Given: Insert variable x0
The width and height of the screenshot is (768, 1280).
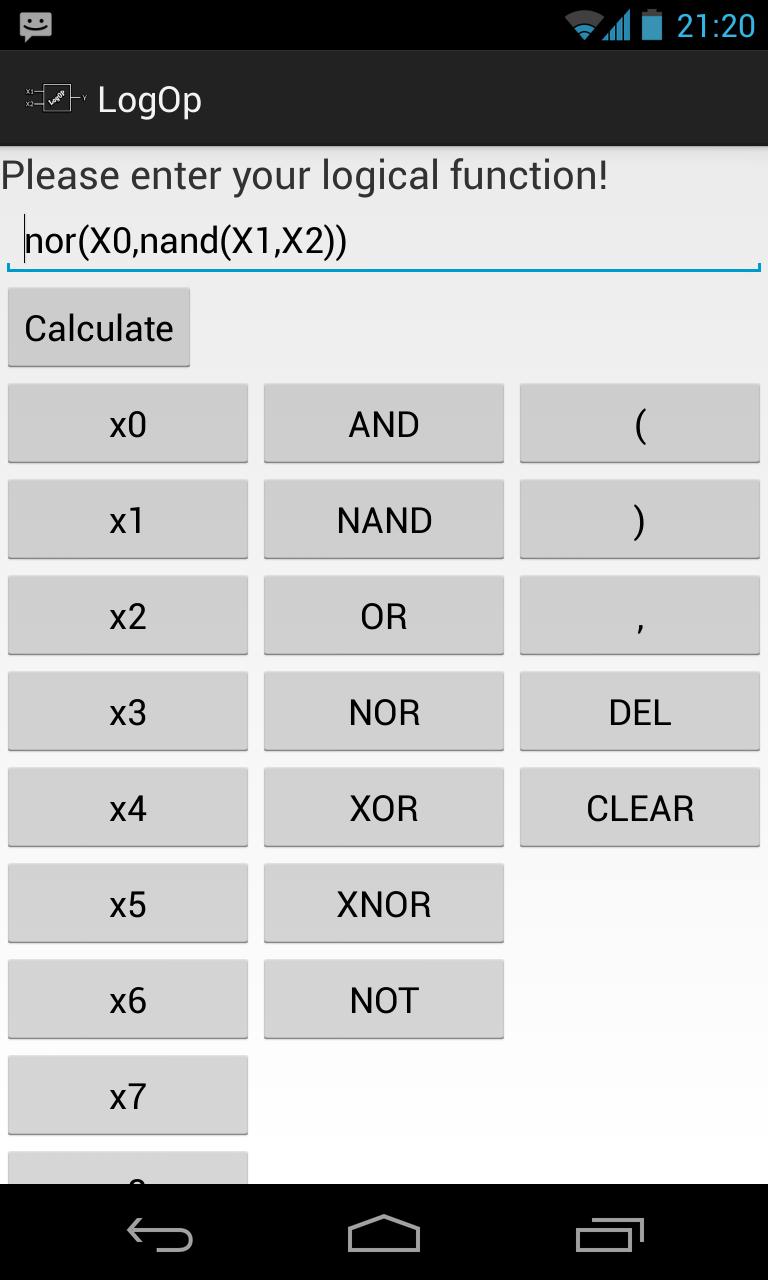Looking at the screenshot, I should click(128, 424).
